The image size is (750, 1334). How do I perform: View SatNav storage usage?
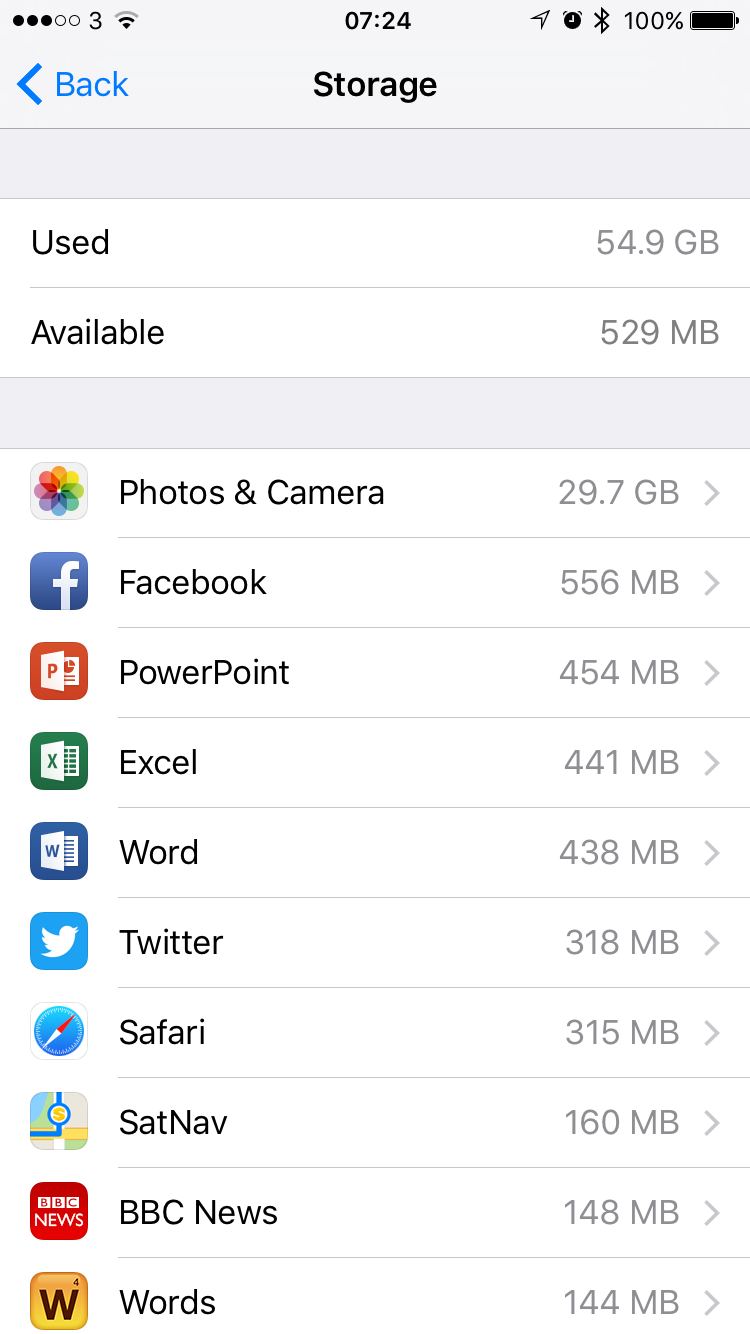375,1123
